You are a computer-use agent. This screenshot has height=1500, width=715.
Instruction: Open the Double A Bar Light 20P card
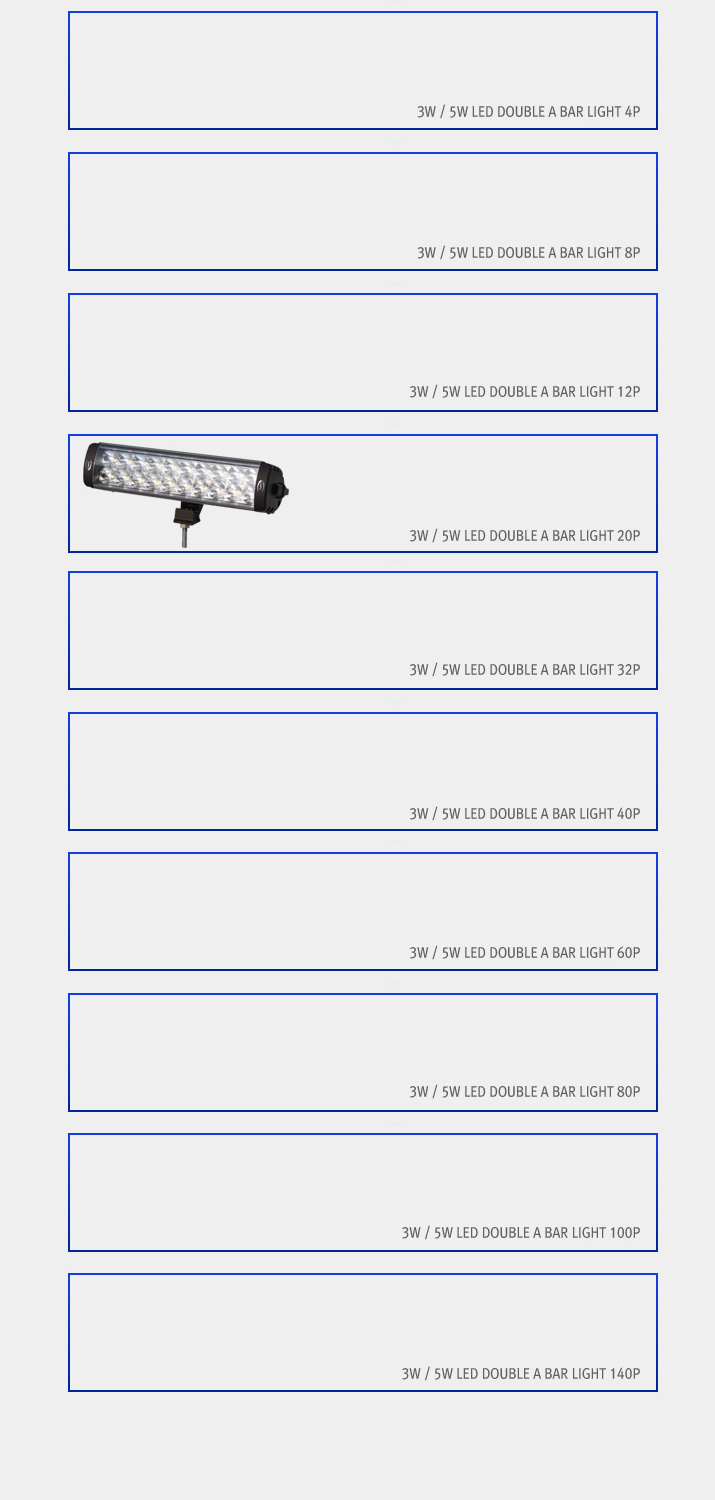363,493
